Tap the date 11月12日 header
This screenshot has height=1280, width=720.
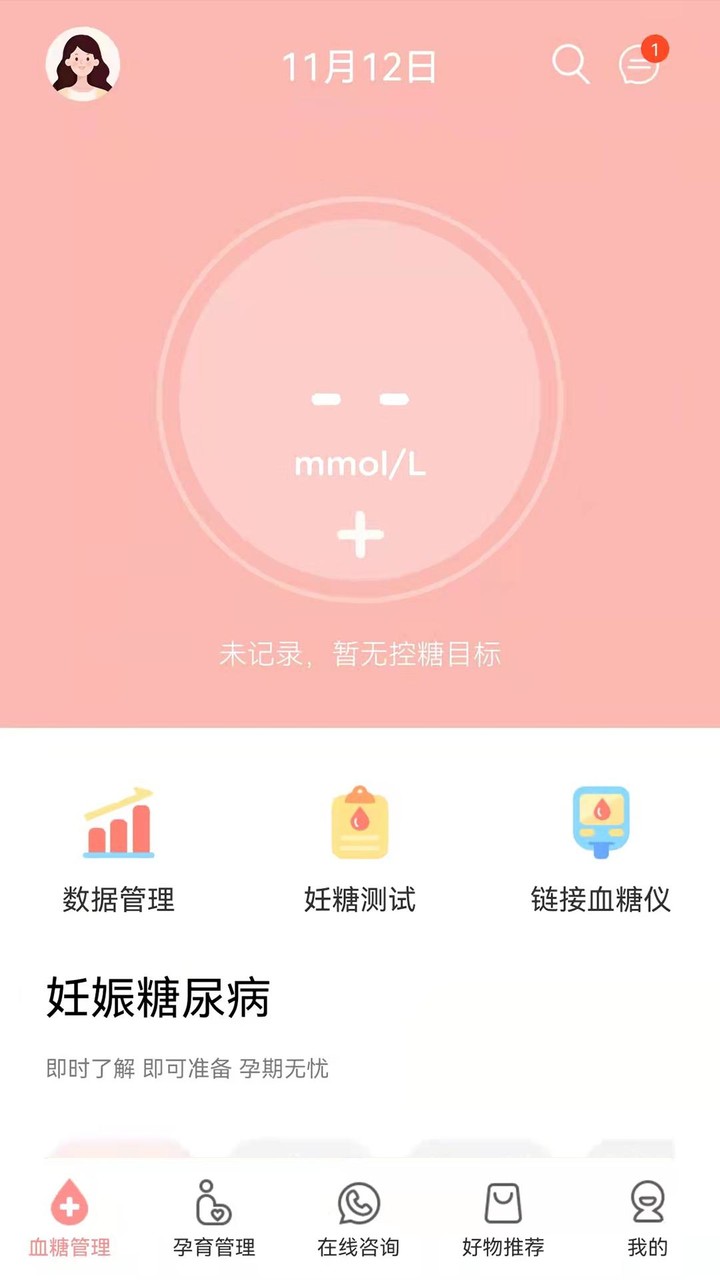tap(360, 70)
